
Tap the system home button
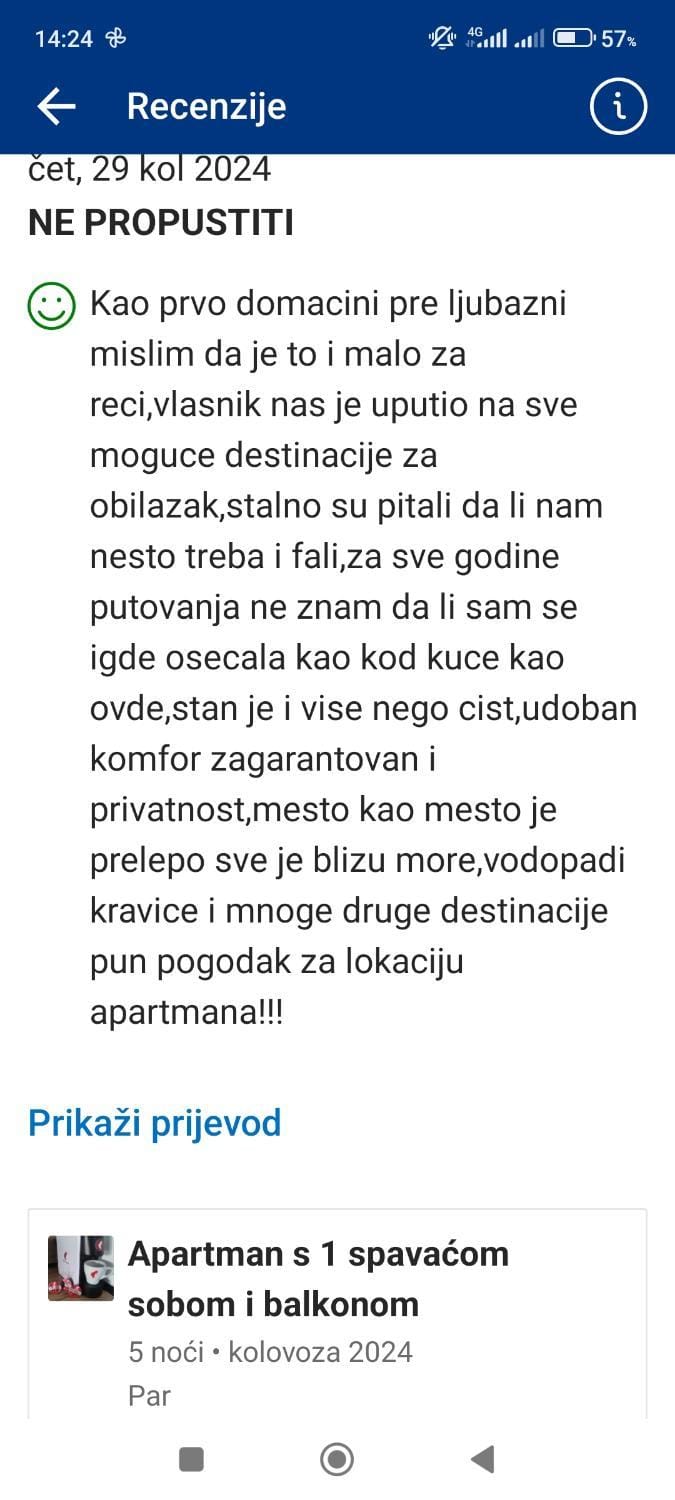337,1459
